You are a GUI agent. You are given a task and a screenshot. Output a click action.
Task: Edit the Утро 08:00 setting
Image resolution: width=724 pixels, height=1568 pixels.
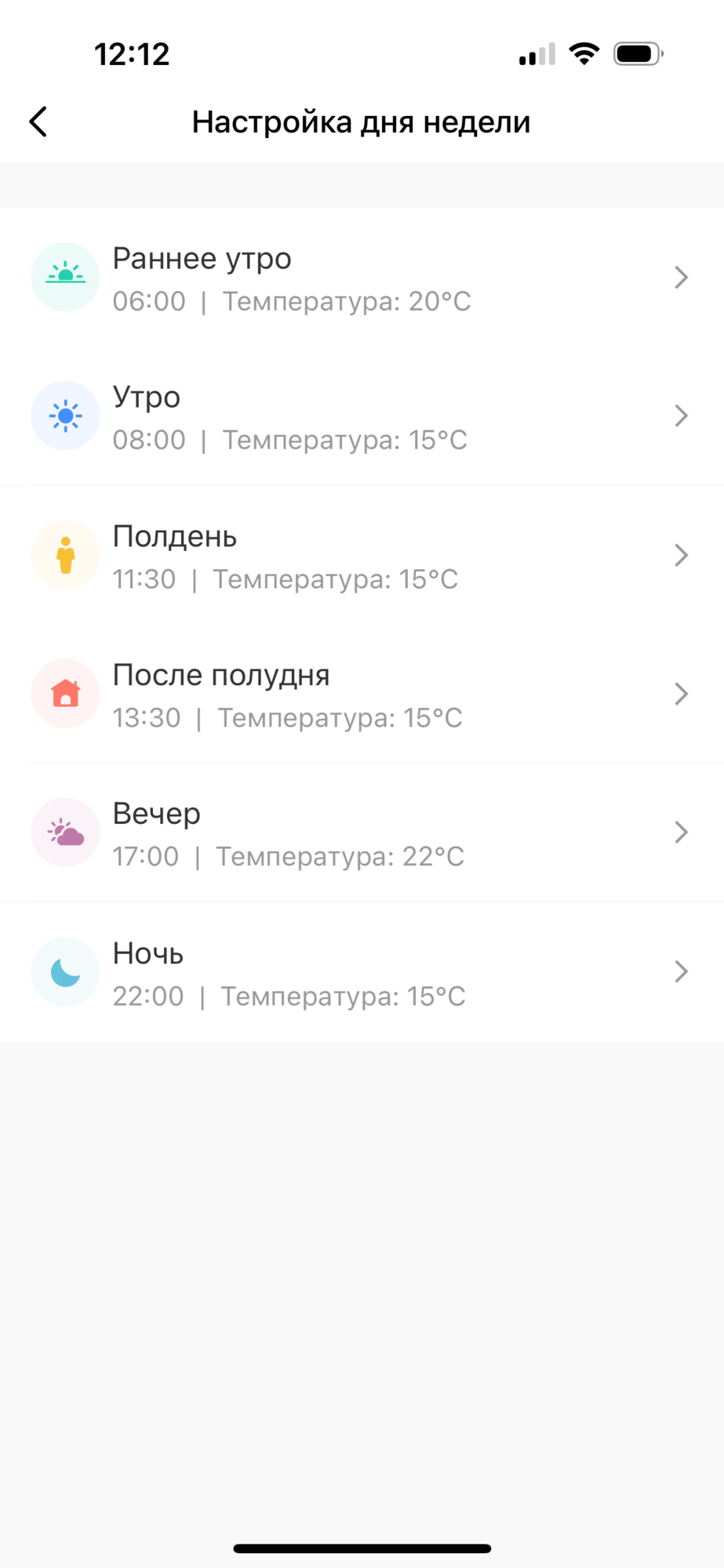[x=361, y=416]
